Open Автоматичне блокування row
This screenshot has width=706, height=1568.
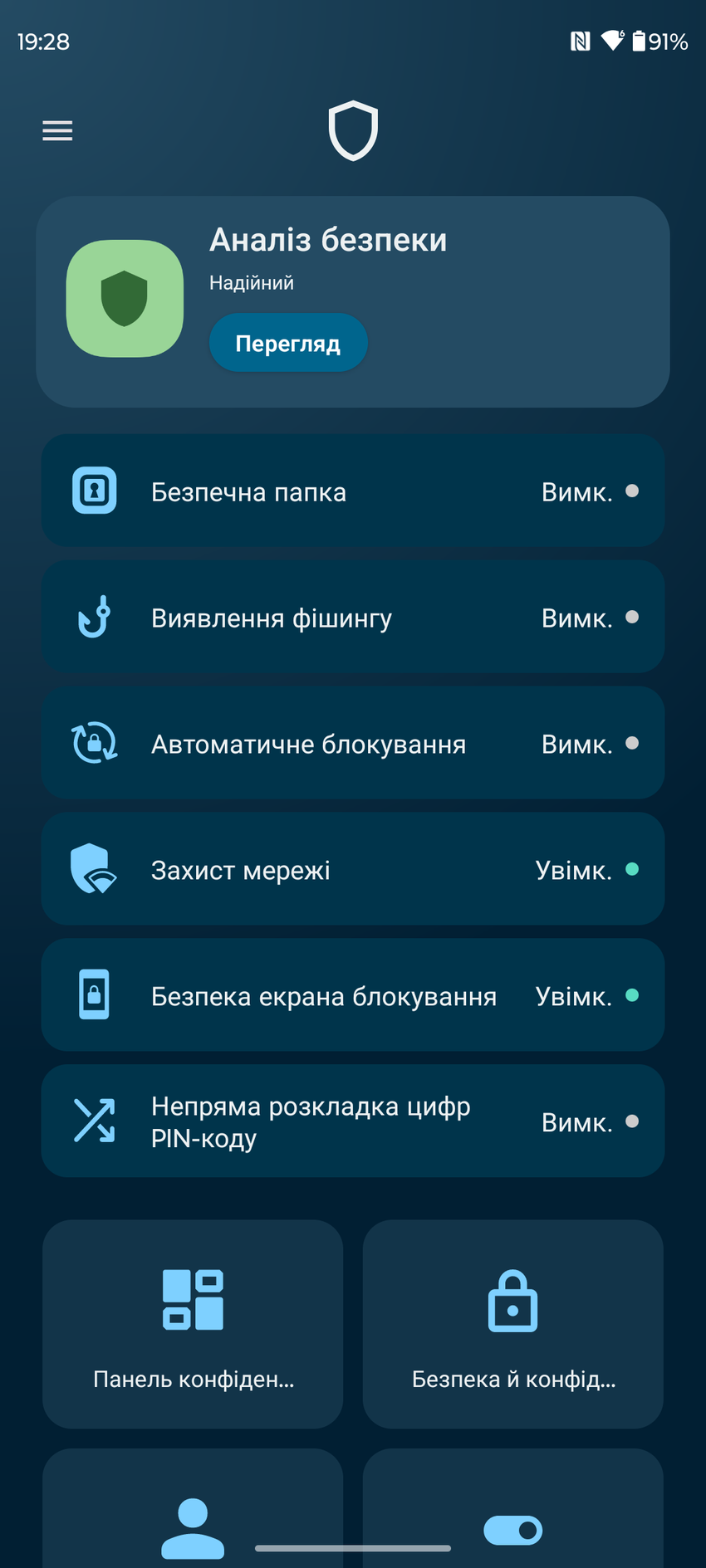(352, 744)
